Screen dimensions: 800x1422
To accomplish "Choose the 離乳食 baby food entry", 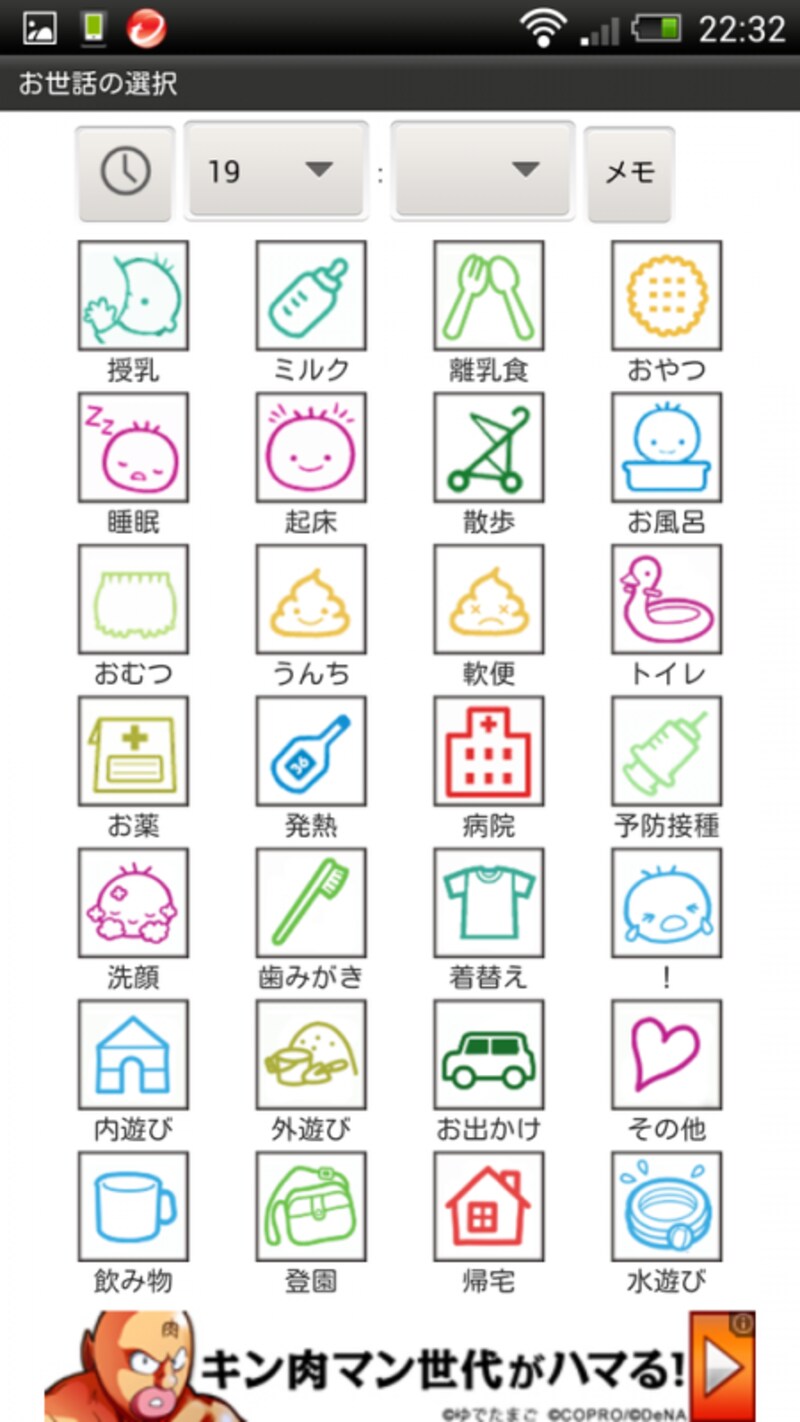I will pyautogui.click(x=489, y=296).
